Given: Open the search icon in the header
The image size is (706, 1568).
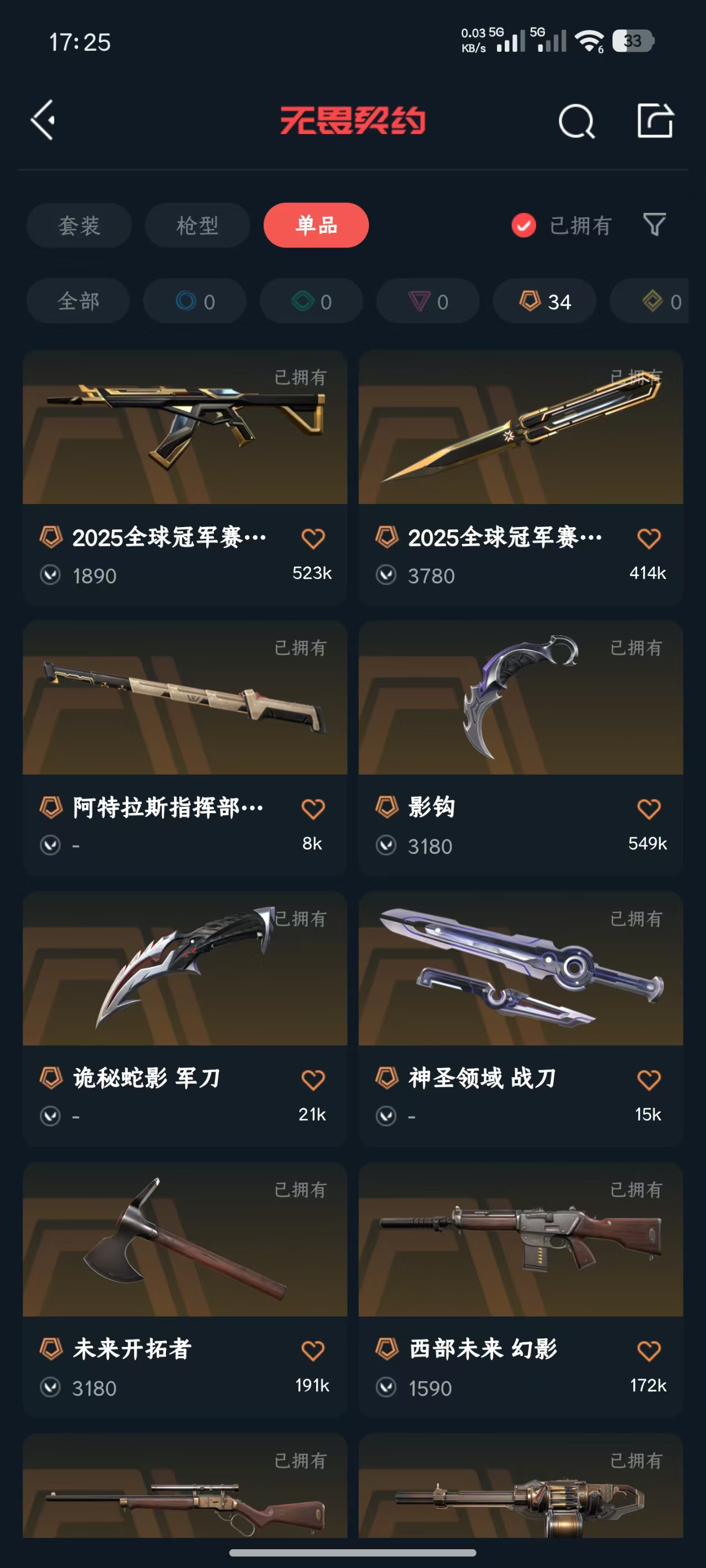Looking at the screenshot, I should pos(576,121).
